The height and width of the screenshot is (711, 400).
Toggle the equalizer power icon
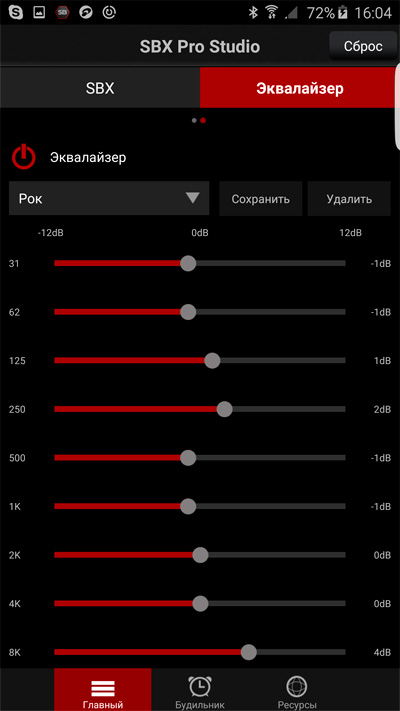point(24,157)
